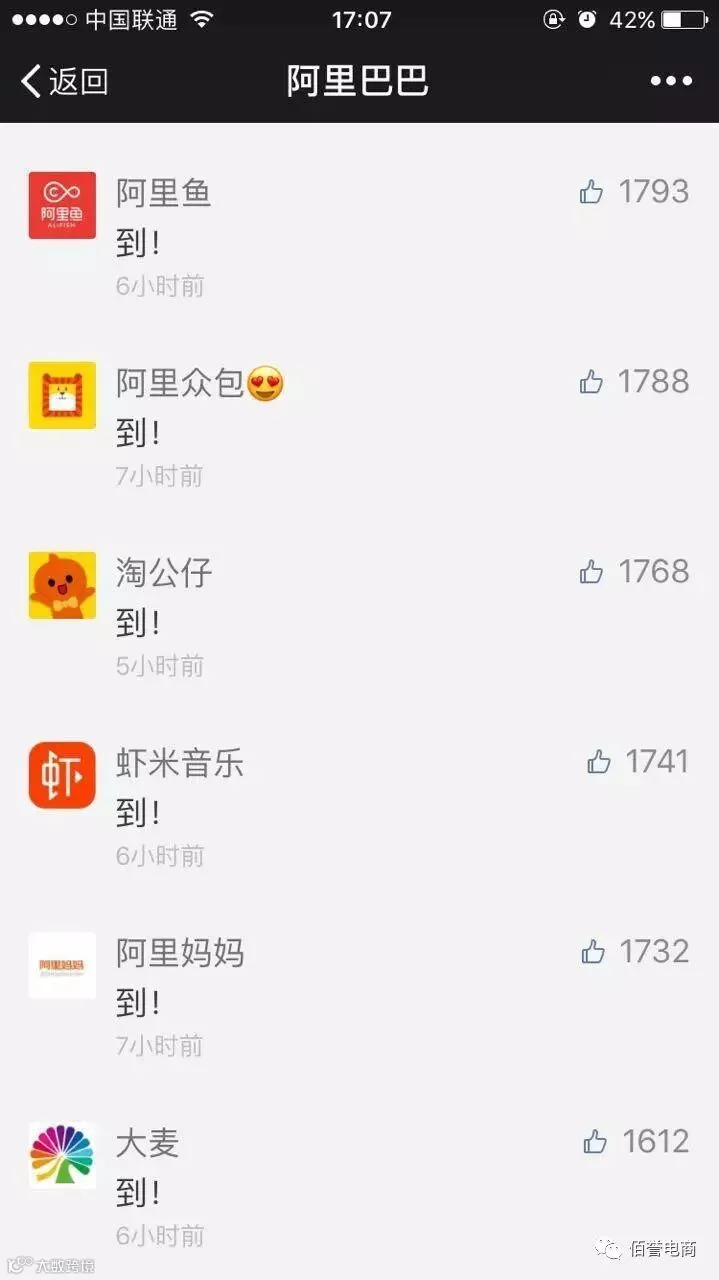Like the comment by 淘公仔
The height and width of the screenshot is (1280, 719).
click(x=592, y=571)
